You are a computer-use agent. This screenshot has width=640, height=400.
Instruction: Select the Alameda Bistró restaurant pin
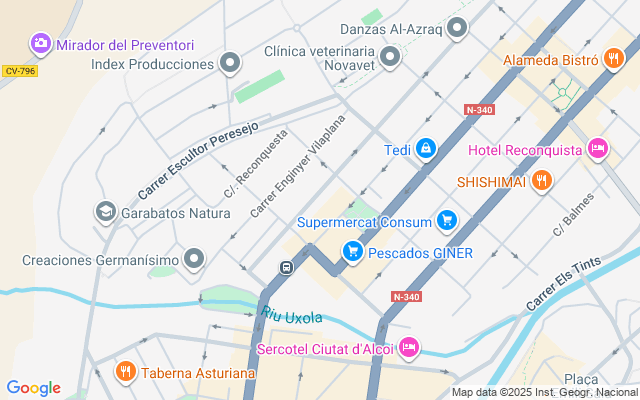[613, 60]
